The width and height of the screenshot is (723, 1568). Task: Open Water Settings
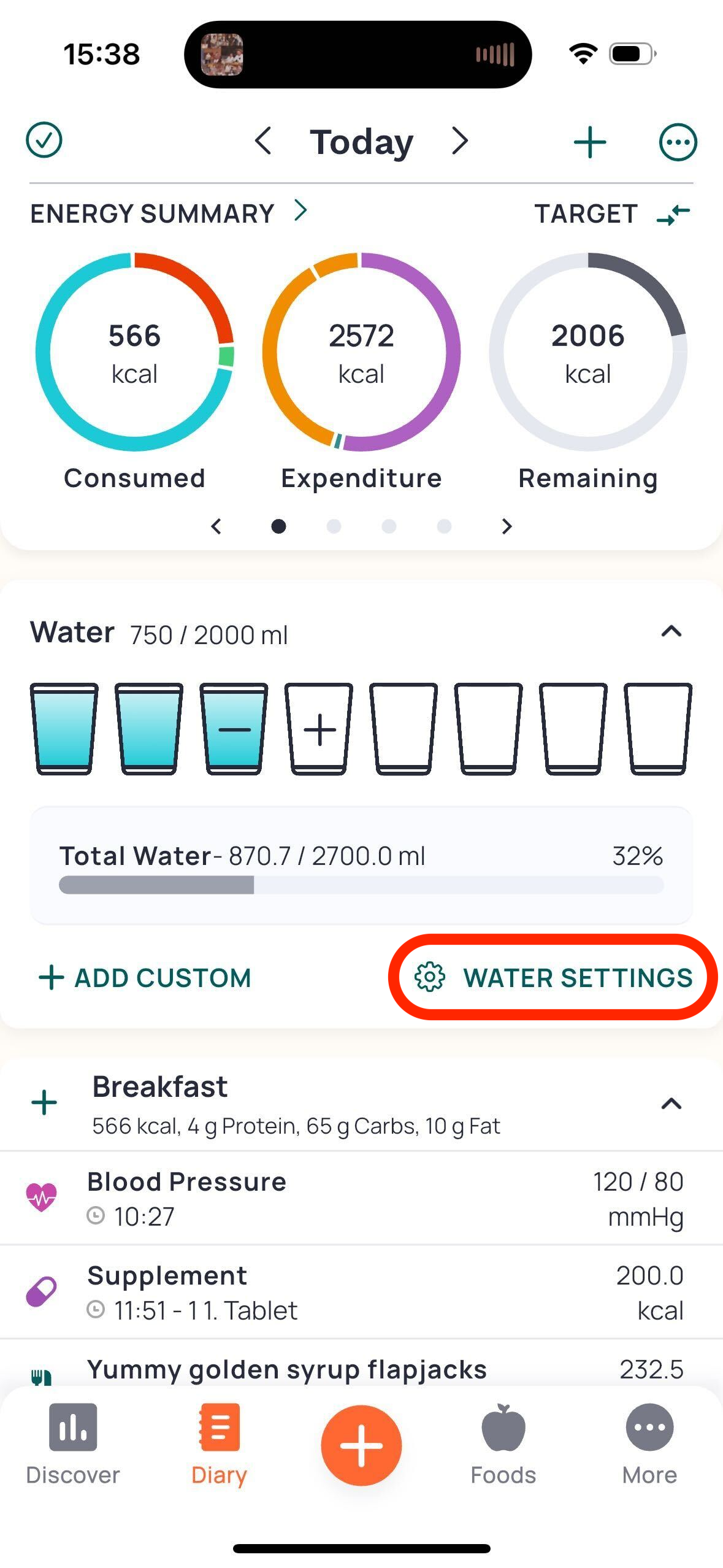pyautogui.click(x=554, y=978)
